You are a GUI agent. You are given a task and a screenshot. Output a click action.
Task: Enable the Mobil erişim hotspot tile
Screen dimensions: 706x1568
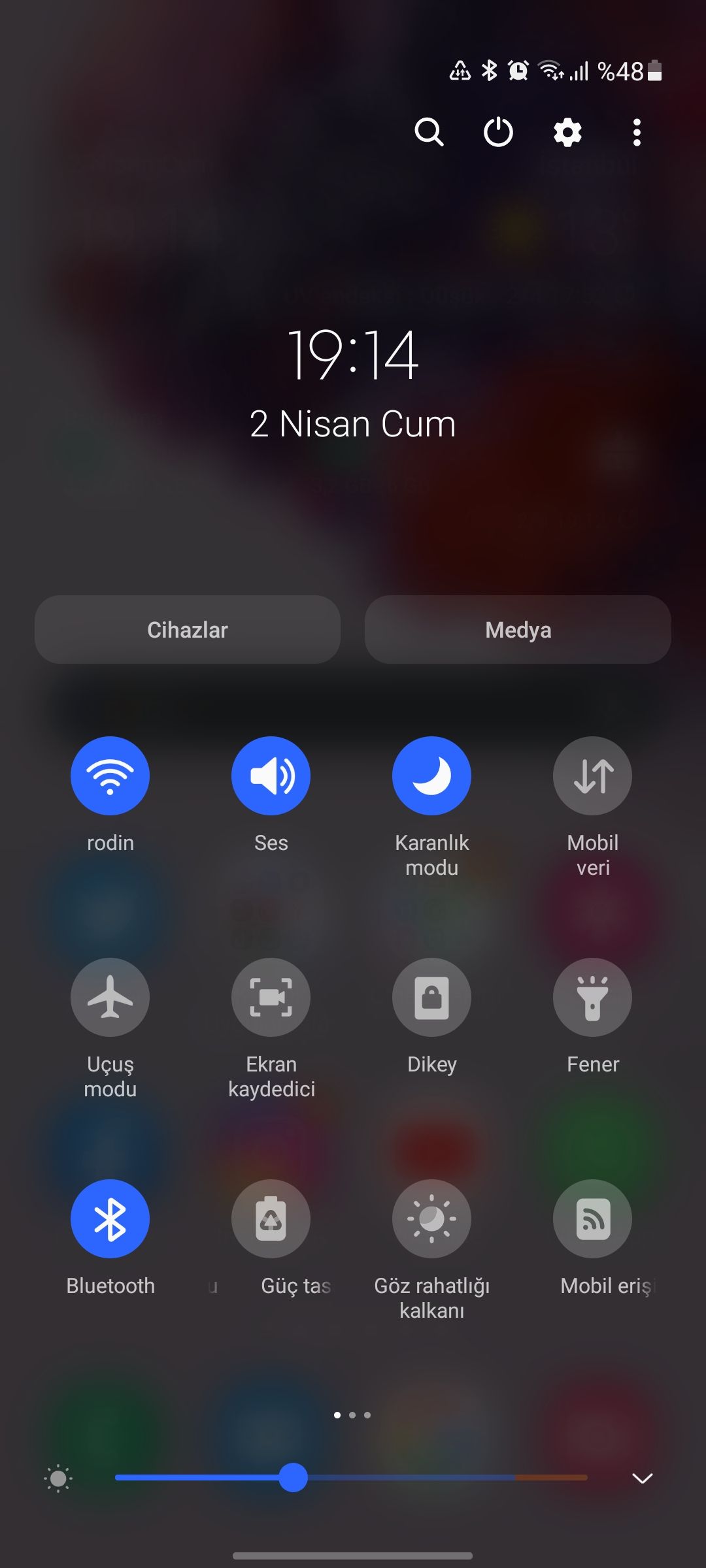(592, 1218)
